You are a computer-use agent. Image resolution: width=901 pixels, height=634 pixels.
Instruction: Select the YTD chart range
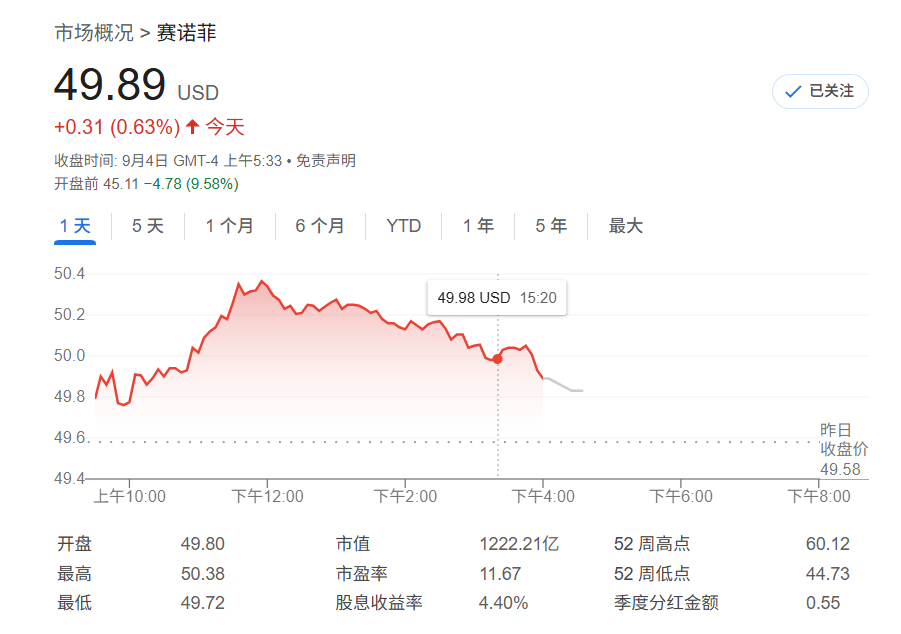(404, 226)
